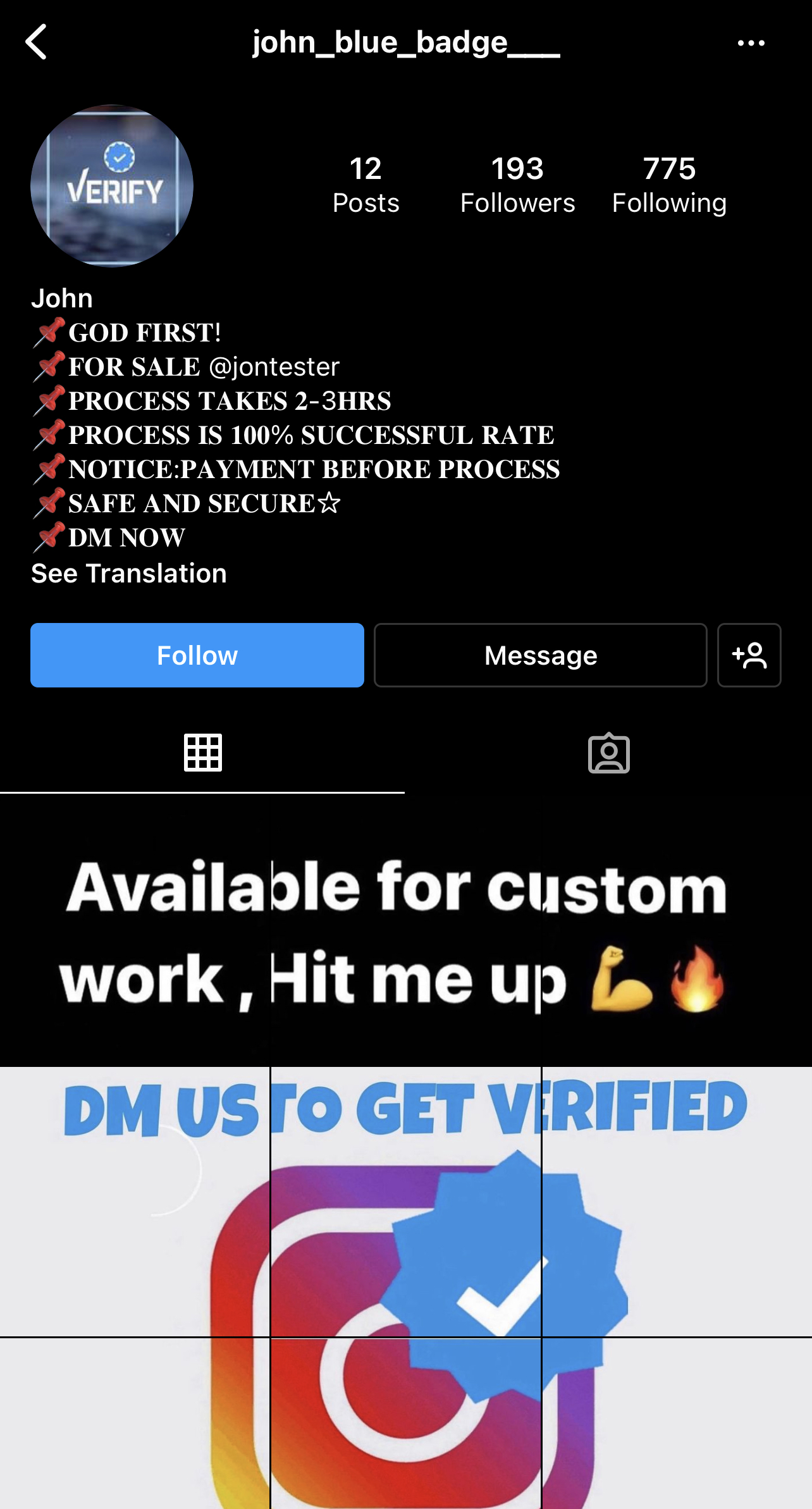Open the tagged photos icon
This screenshot has width=812, height=1509.
coord(609,753)
